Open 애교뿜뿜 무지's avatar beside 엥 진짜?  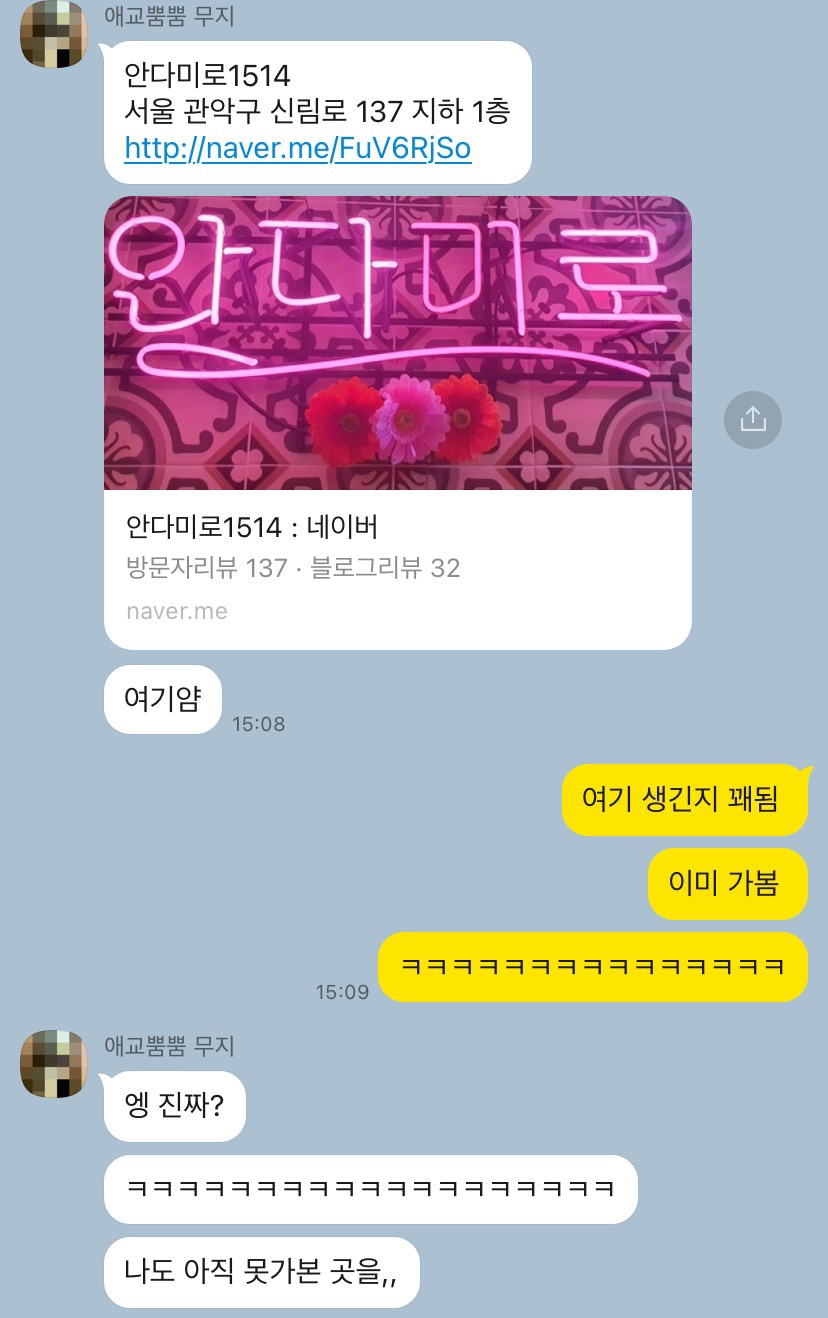coord(54,1063)
